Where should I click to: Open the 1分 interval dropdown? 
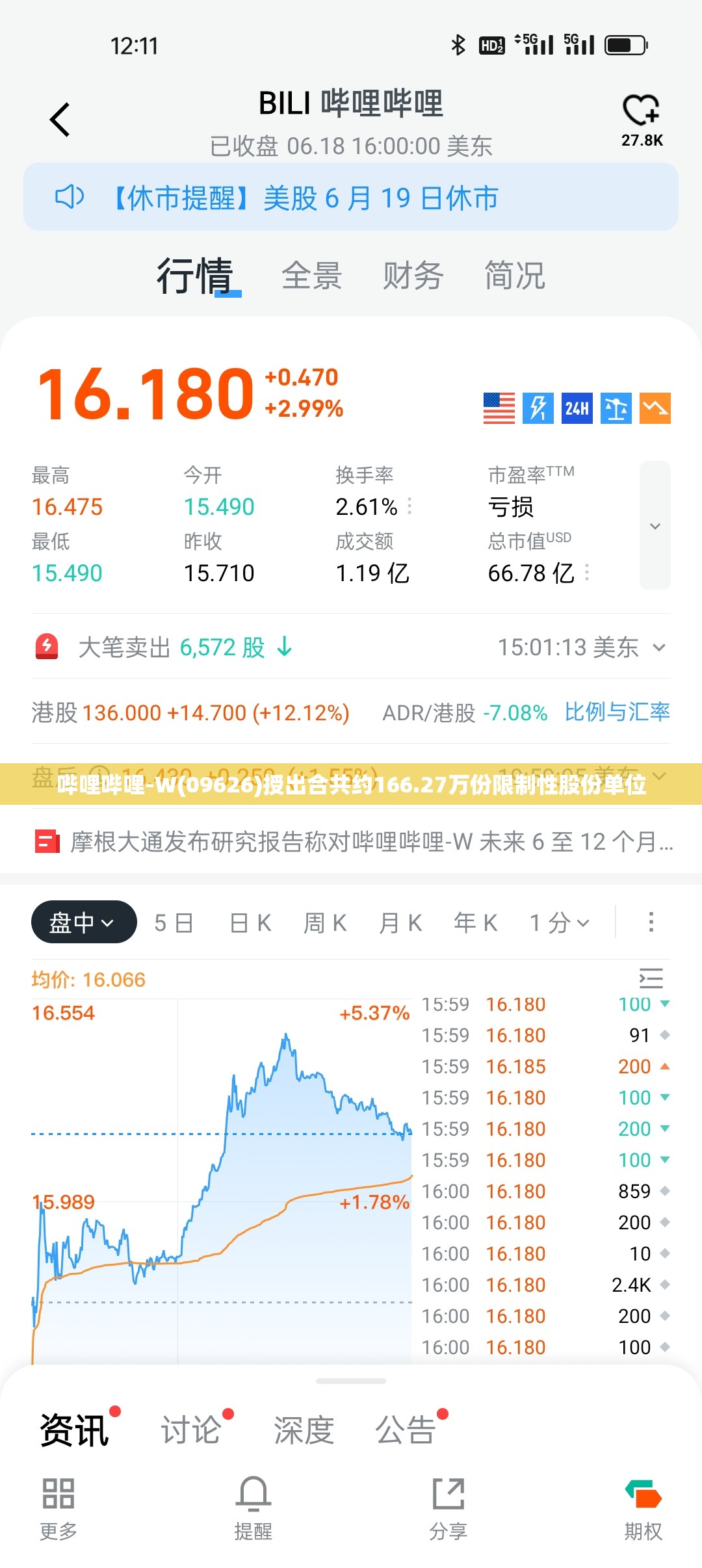[559, 922]
